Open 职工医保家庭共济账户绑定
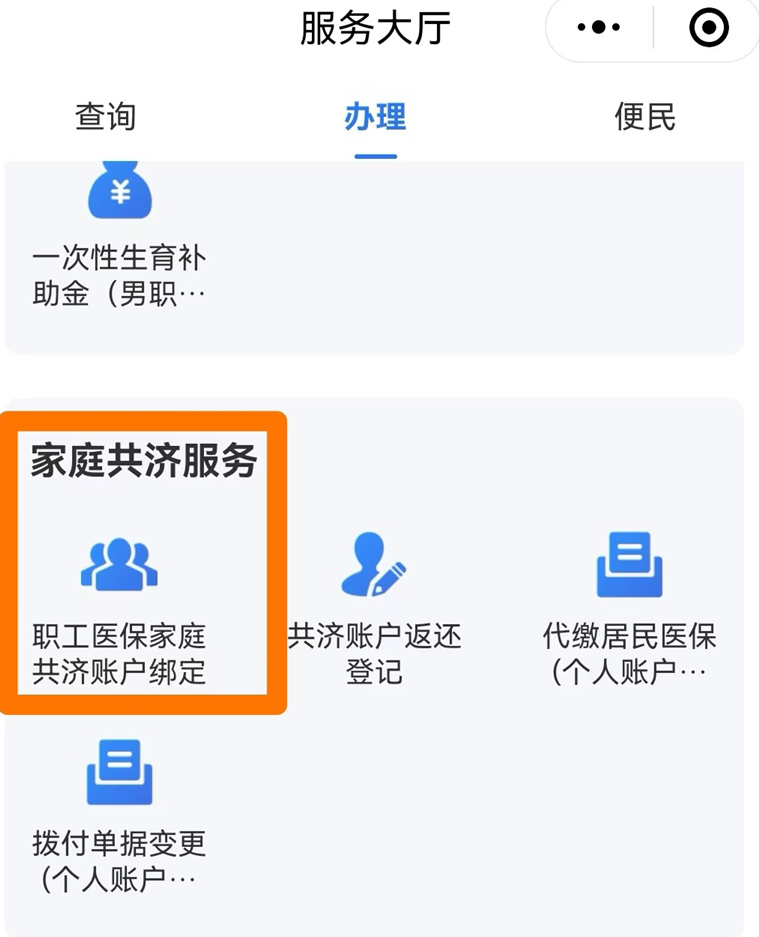759x937 pixels. pyautogui.click(x=119, y=610)
